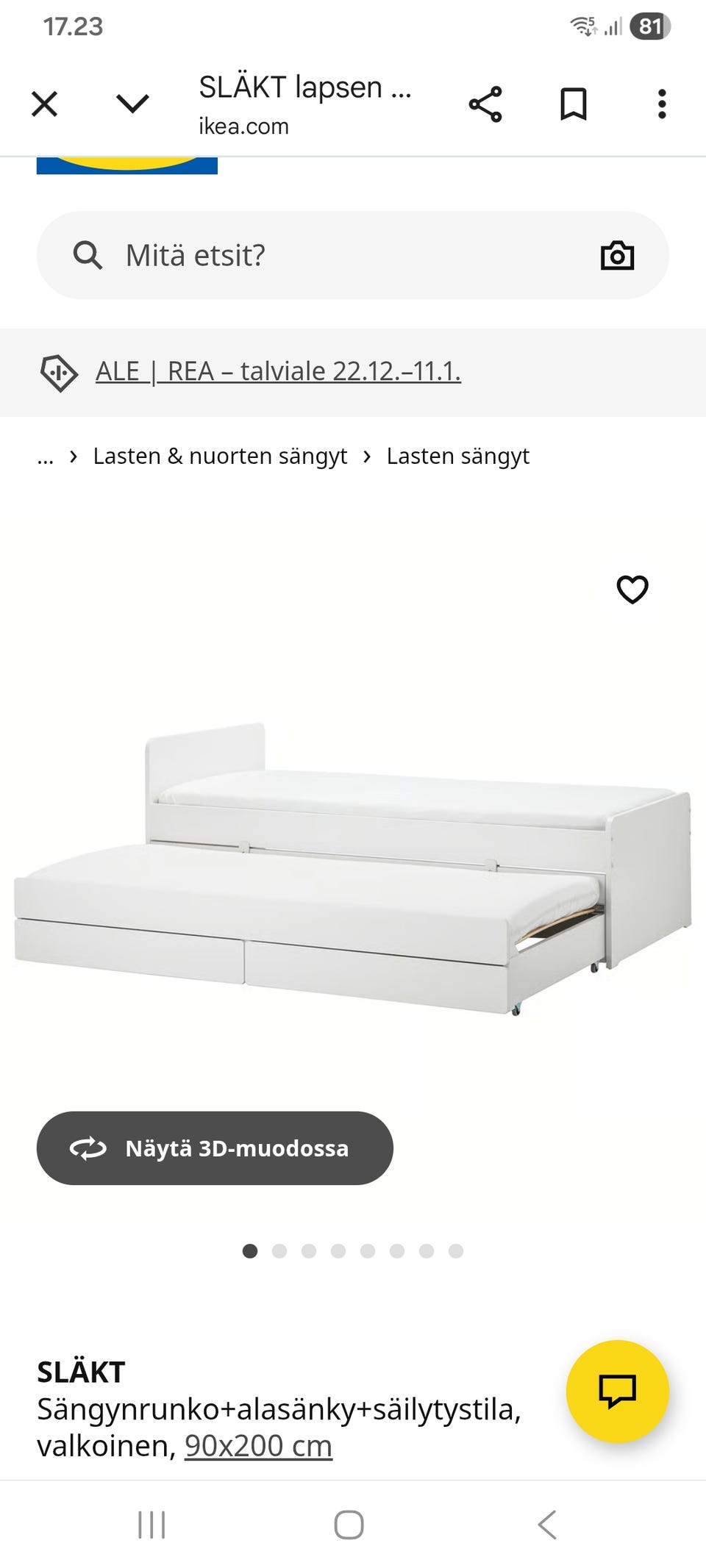Image resolution: width=706 pixels, height=1568 pixels.
Task: Open the yellow chat bubble button
Action: tap(617, 1391)
